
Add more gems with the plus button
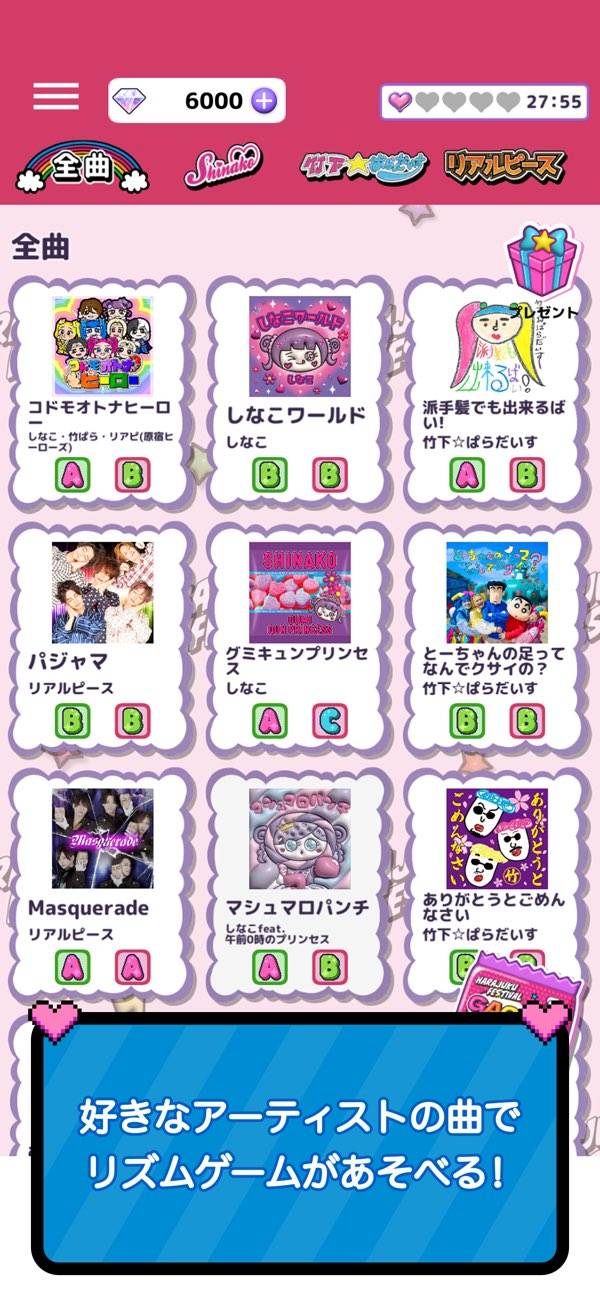point(263,101)
